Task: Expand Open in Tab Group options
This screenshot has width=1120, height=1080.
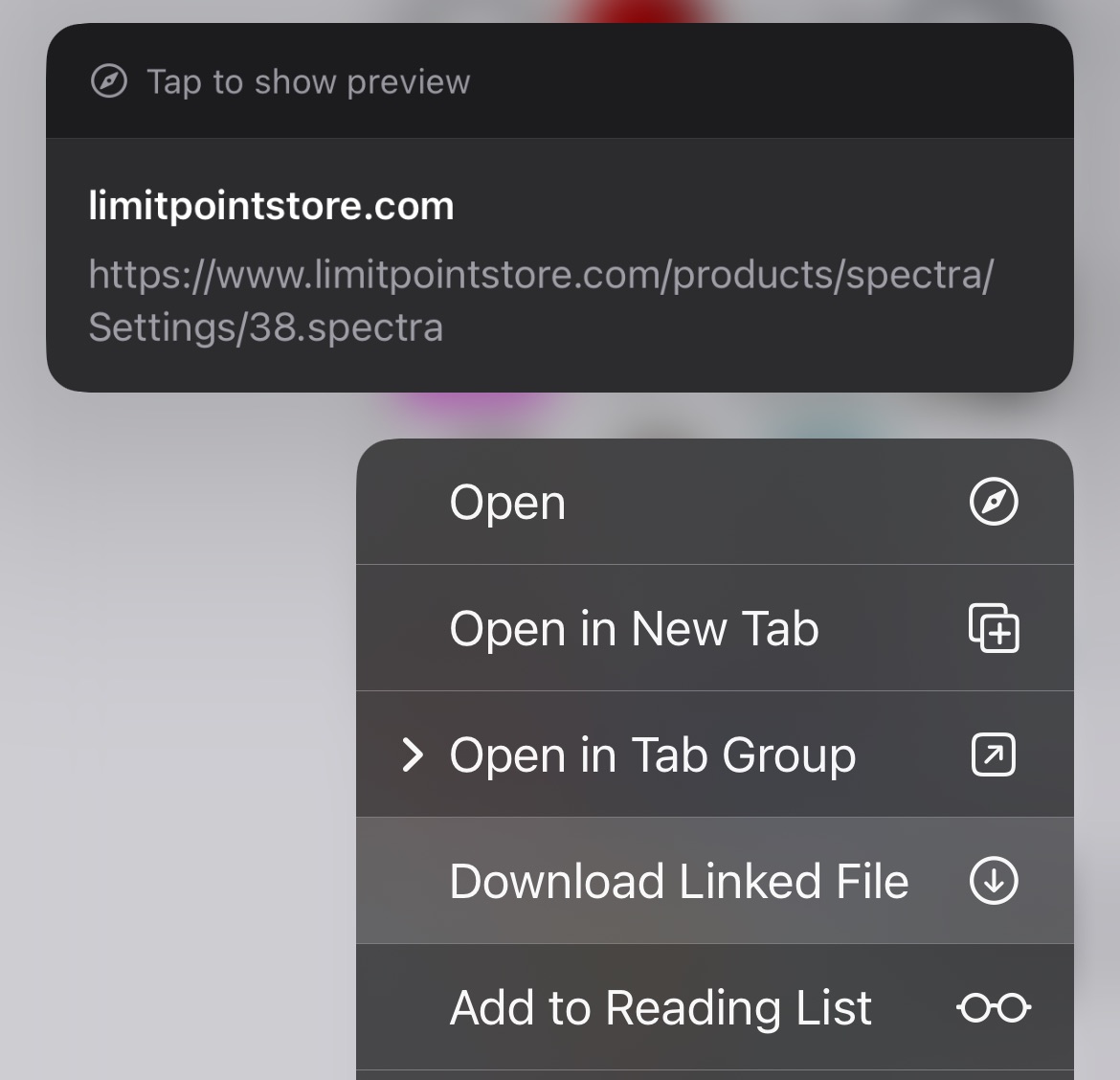Action: pos(714,755)
